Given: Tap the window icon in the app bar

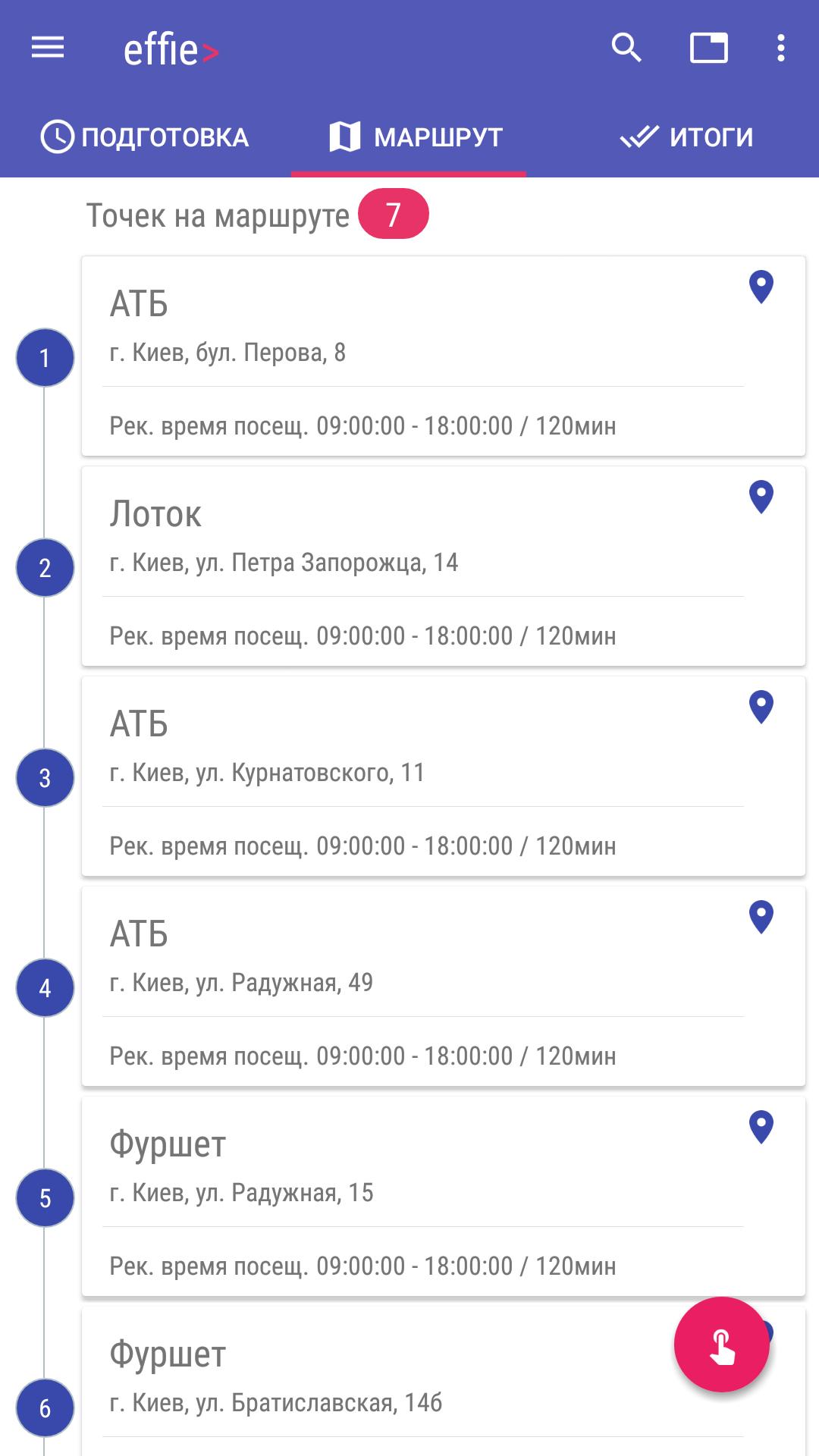Looking at the screenshot, I should point(709,48).
